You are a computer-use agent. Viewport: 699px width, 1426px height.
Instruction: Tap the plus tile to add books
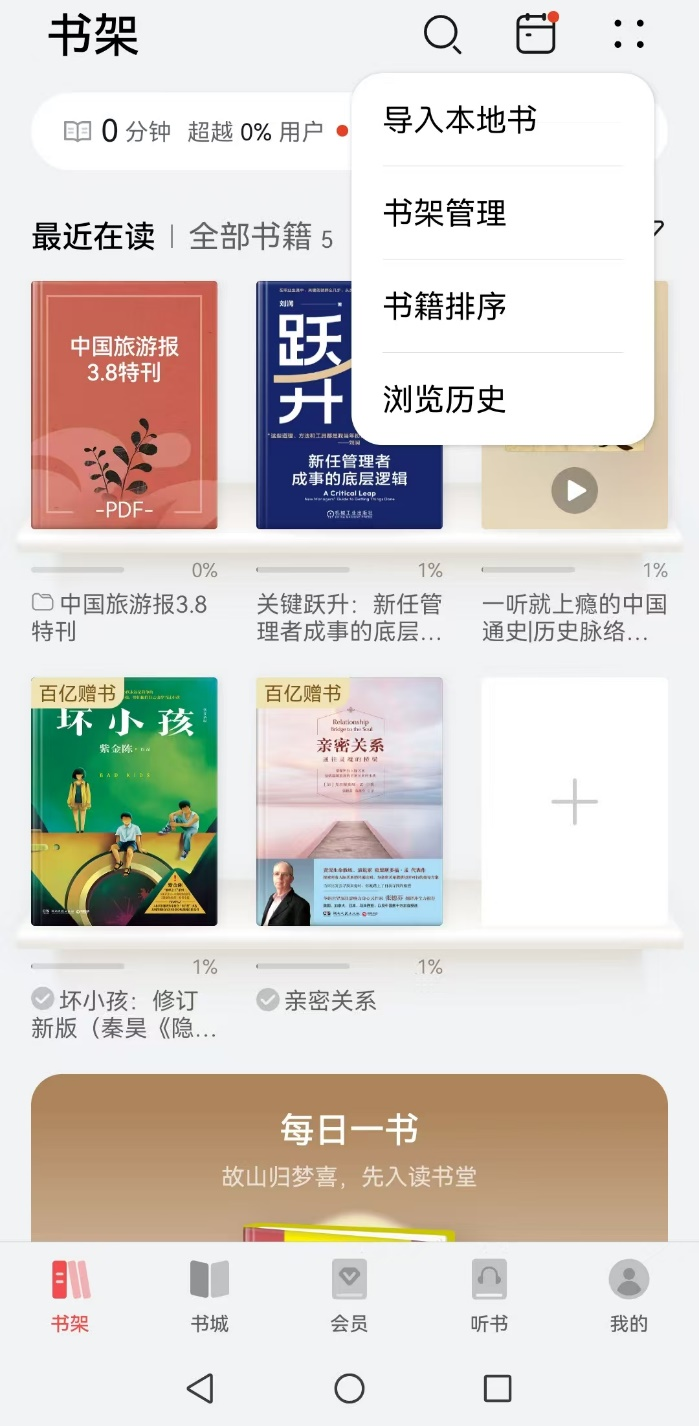tap(575, 801)
